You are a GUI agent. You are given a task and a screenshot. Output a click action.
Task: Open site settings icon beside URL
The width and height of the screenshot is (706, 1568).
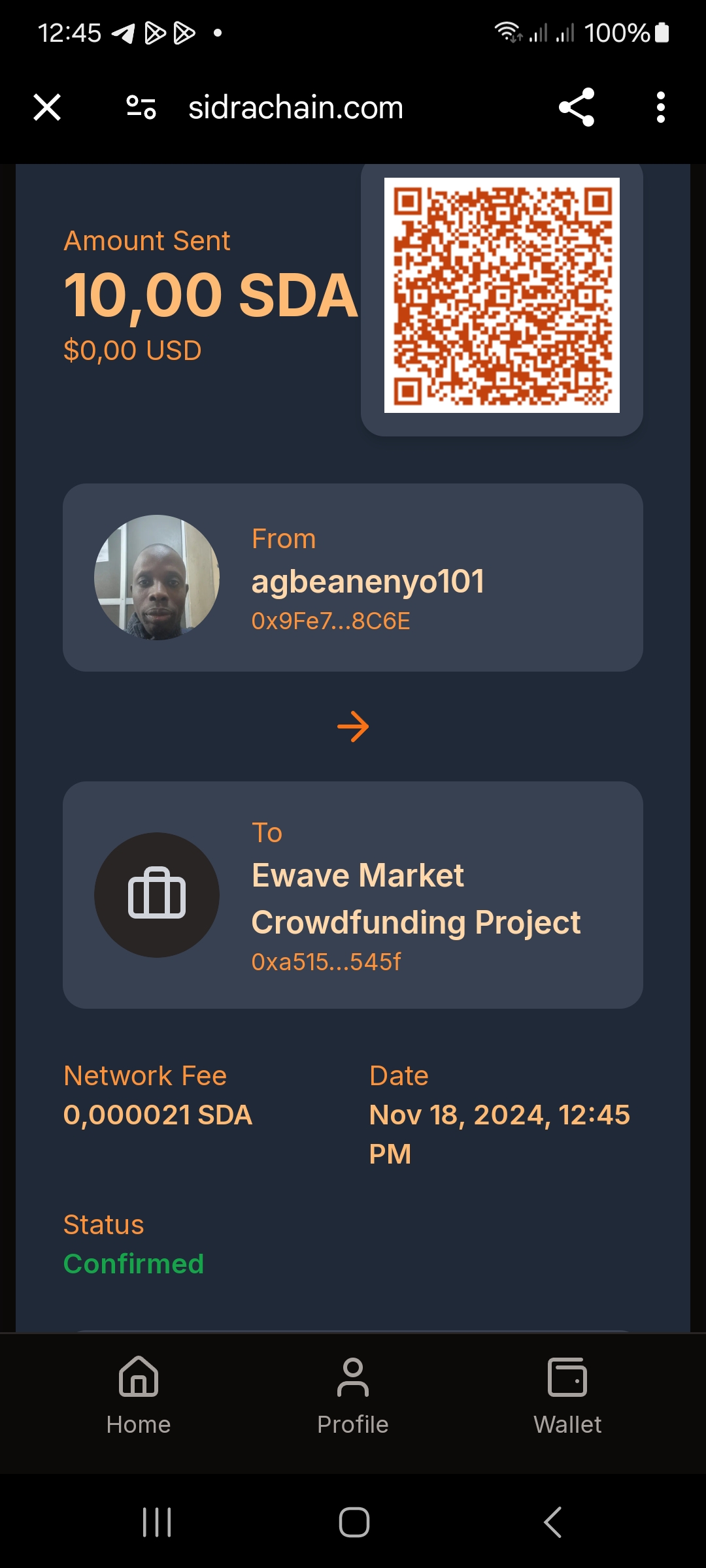tap(141, 107)
